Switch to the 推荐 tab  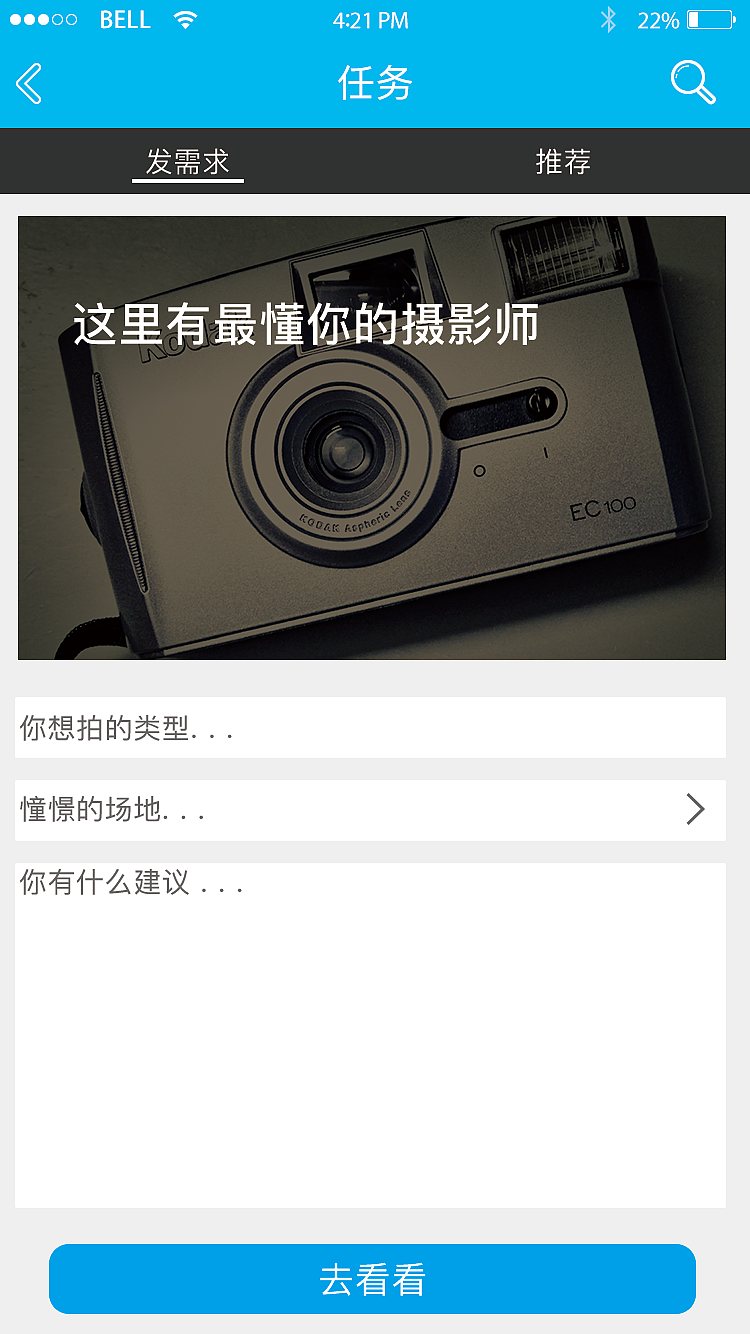tap(563, 160)
